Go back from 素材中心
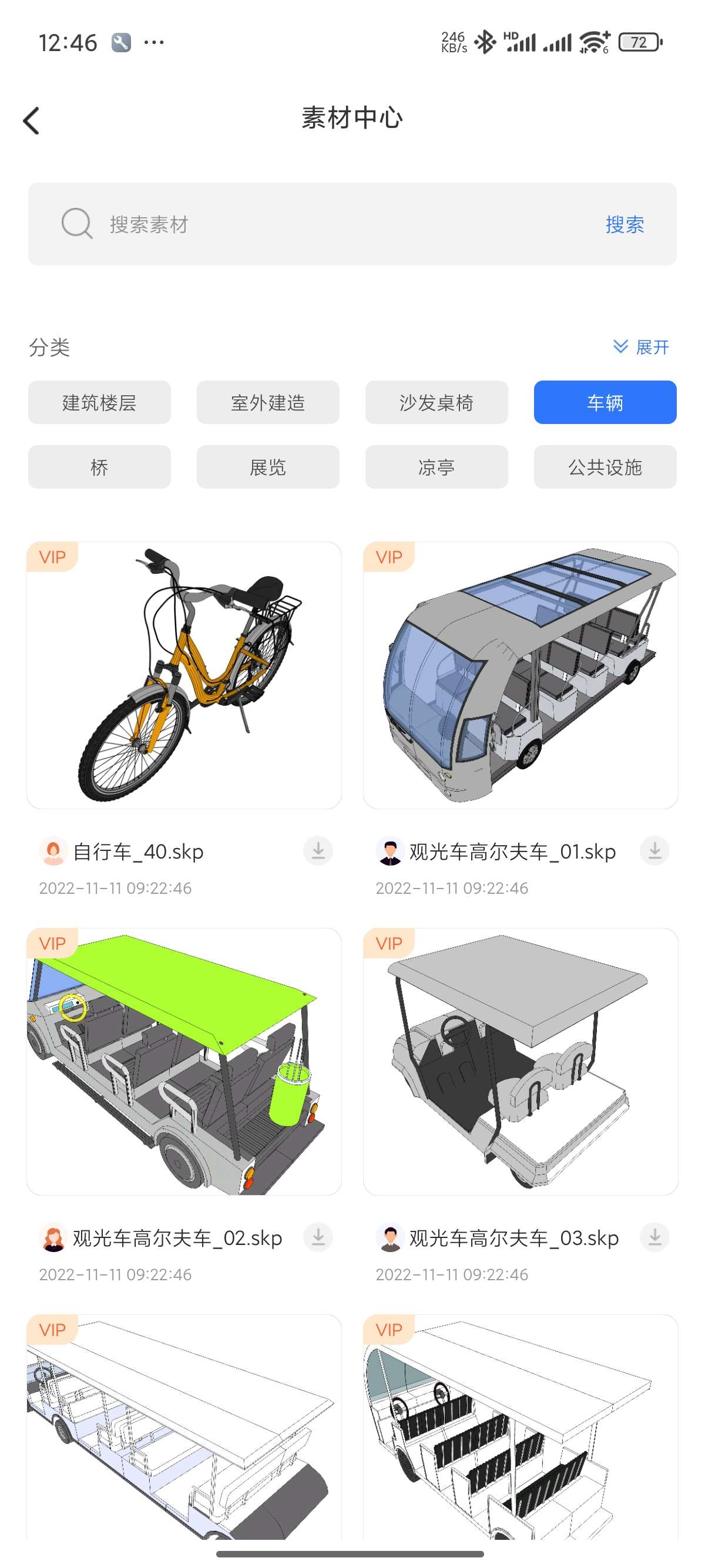The height and width of the screenshot is (1568, 705). click(x=32, y=120)
